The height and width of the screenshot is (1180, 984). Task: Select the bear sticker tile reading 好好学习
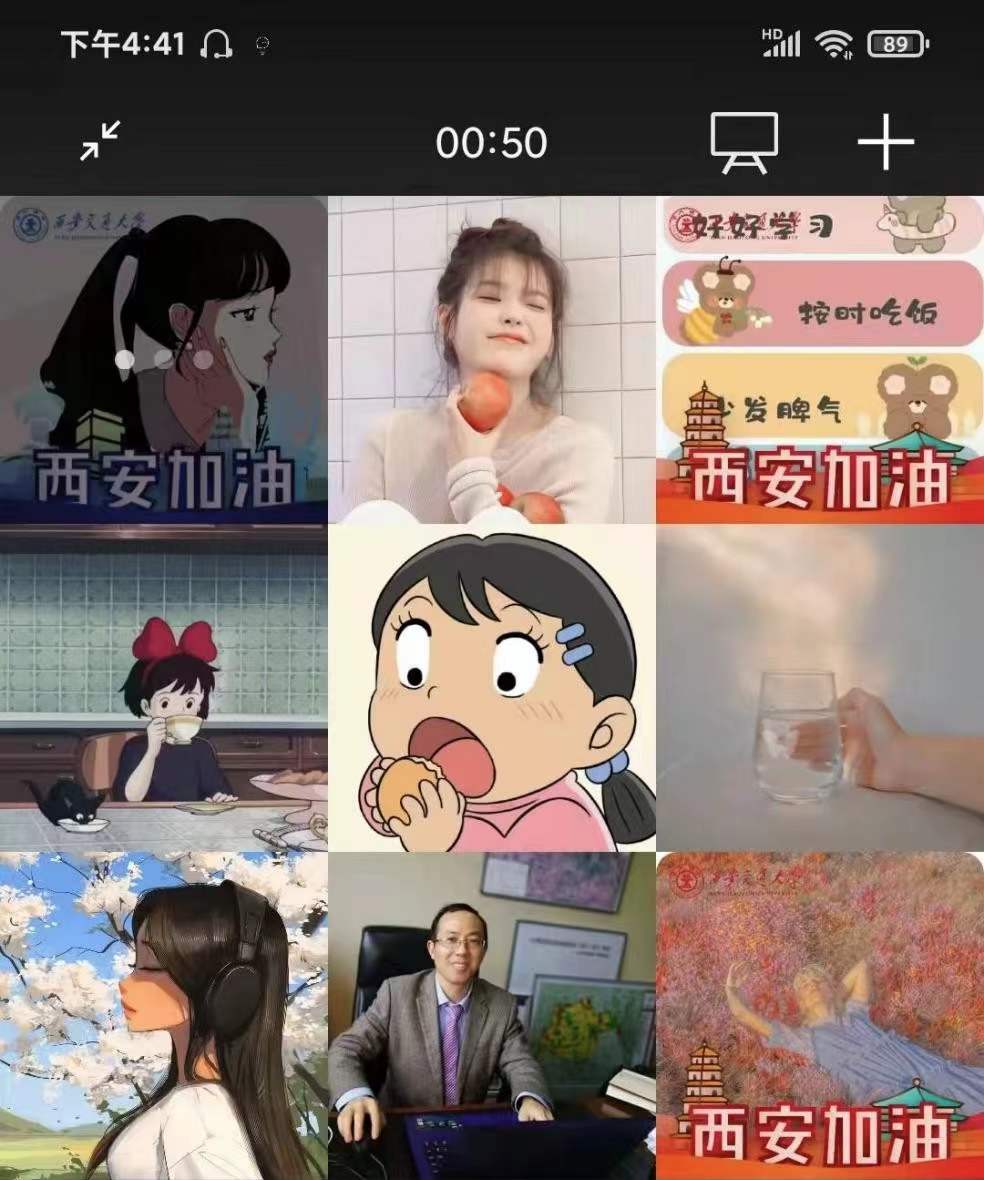click(819, 360)
